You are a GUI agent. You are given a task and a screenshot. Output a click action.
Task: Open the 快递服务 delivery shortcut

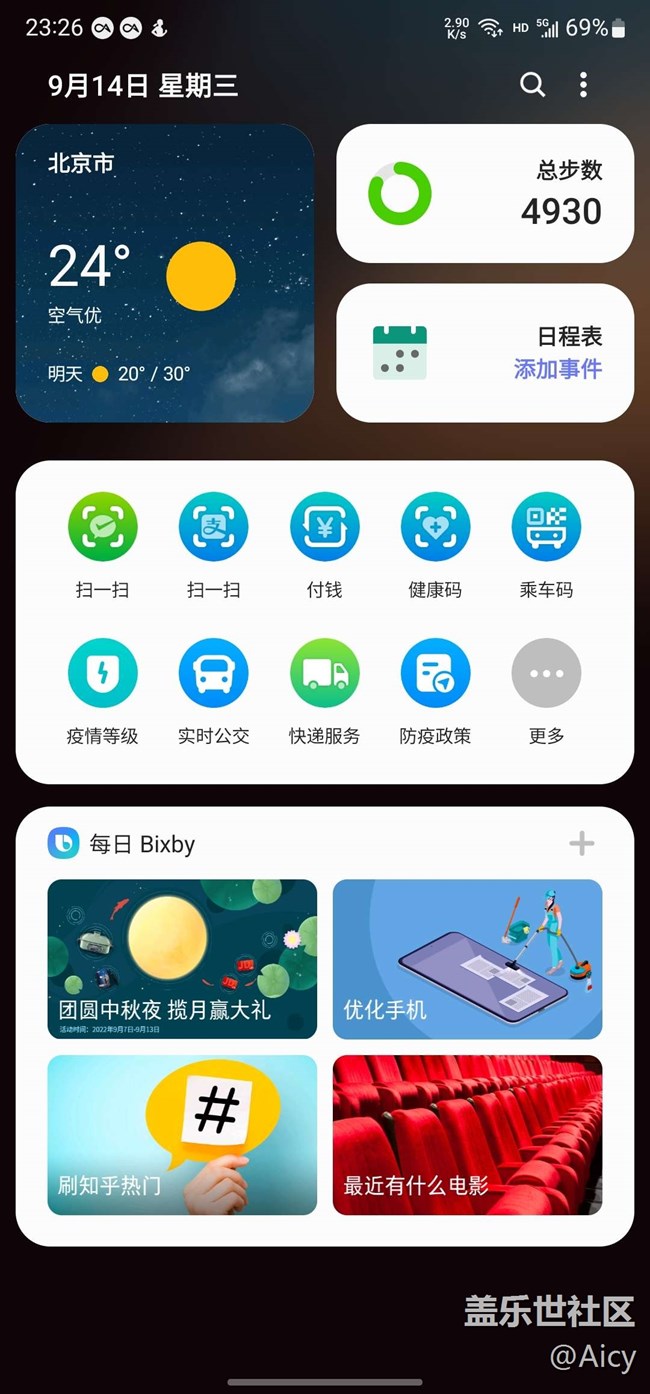tap(324, 673)
